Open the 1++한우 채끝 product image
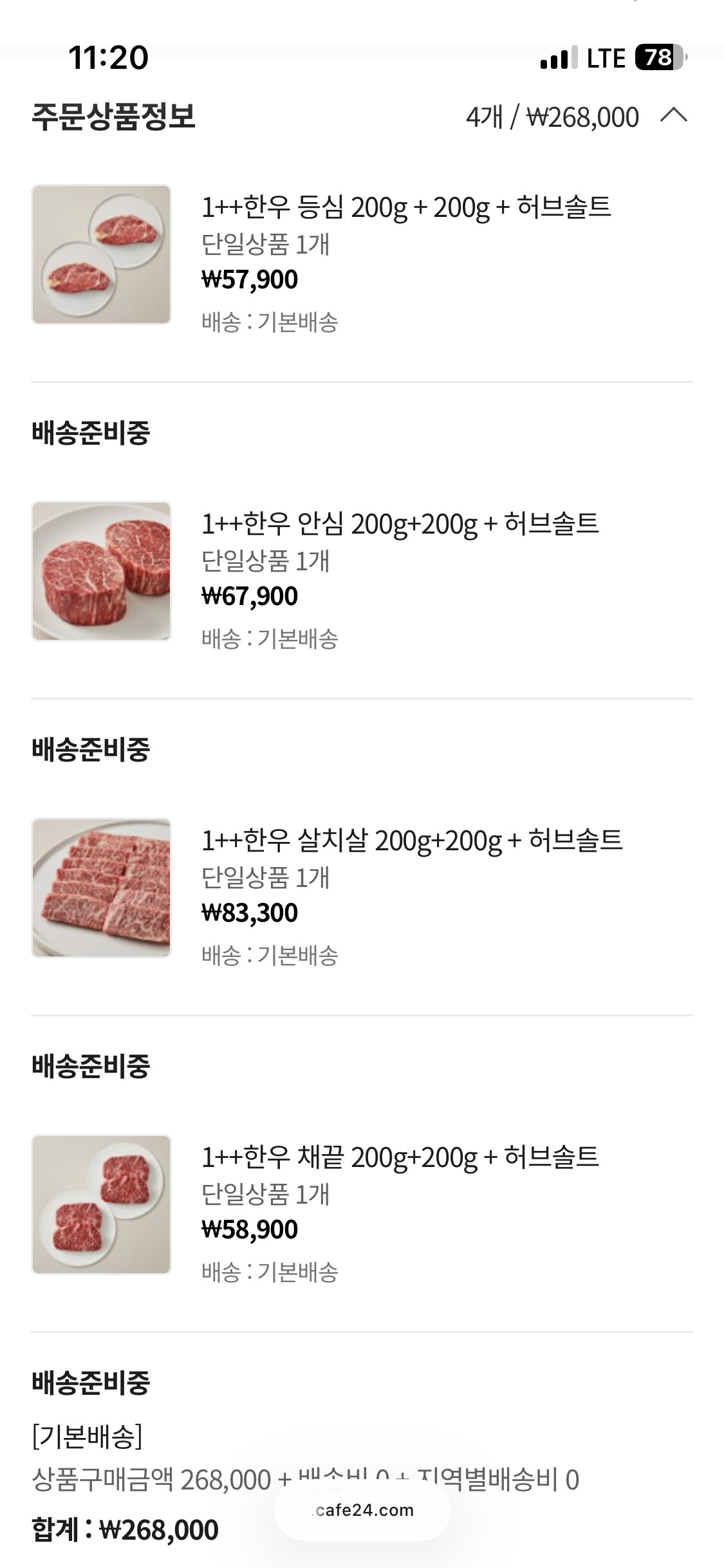This screenshot has width=724, height=1568. (102, 1204)
